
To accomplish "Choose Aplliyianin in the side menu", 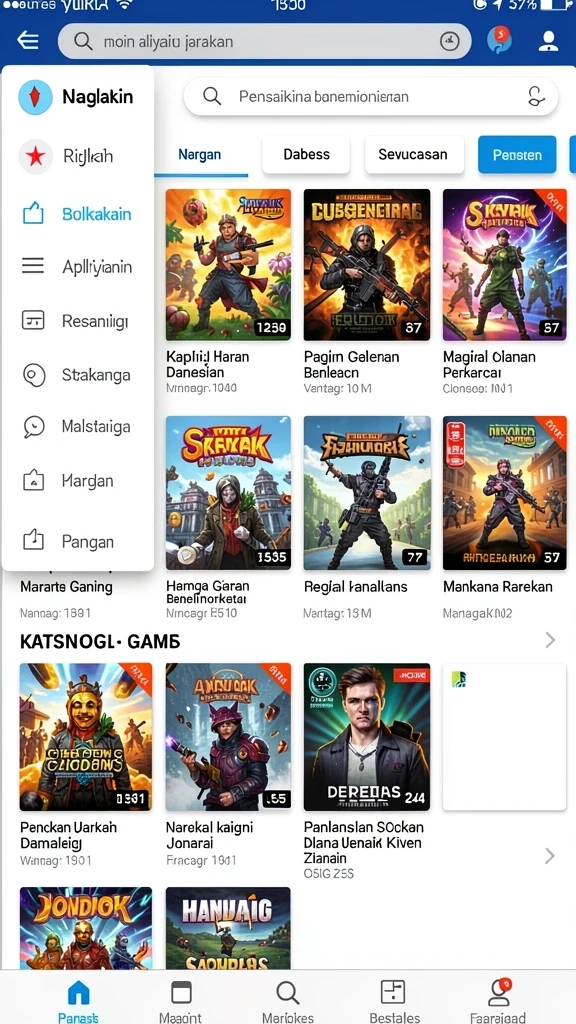I will click(x=77, y=266).
